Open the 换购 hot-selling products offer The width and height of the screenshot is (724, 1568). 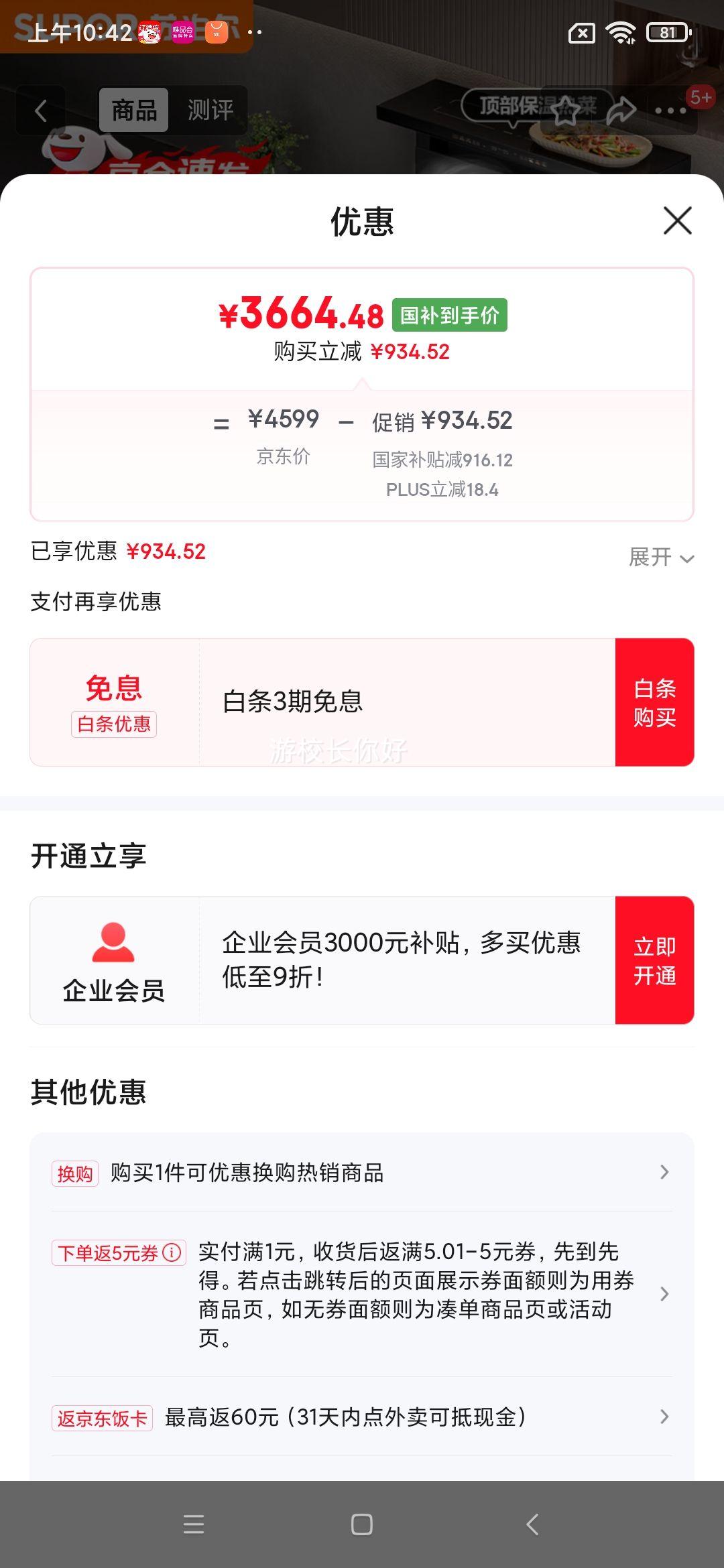[362, 1173]
